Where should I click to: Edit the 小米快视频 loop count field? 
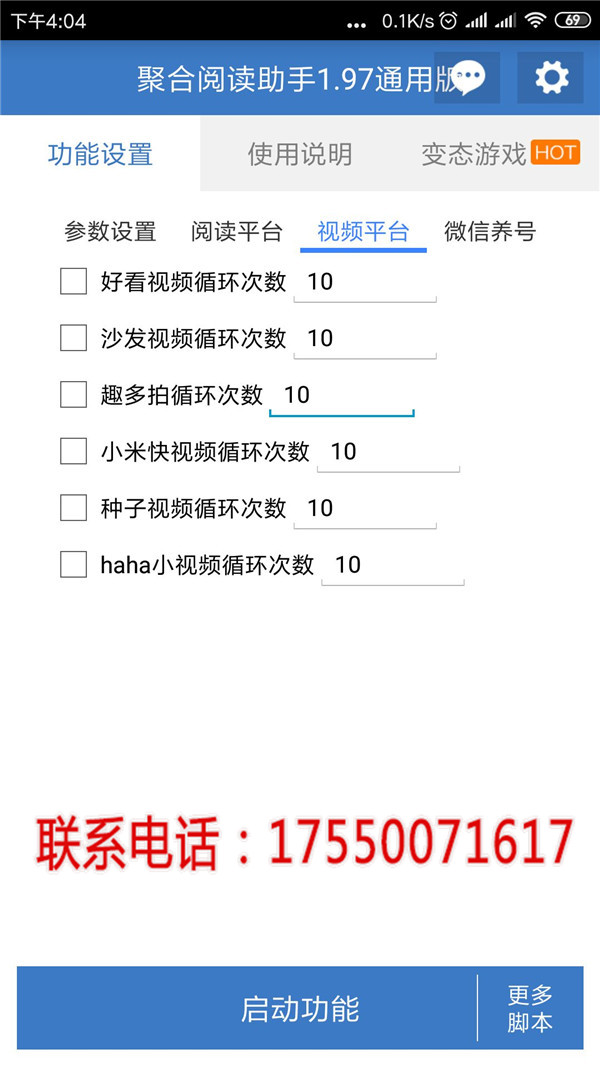coord(389,453)
